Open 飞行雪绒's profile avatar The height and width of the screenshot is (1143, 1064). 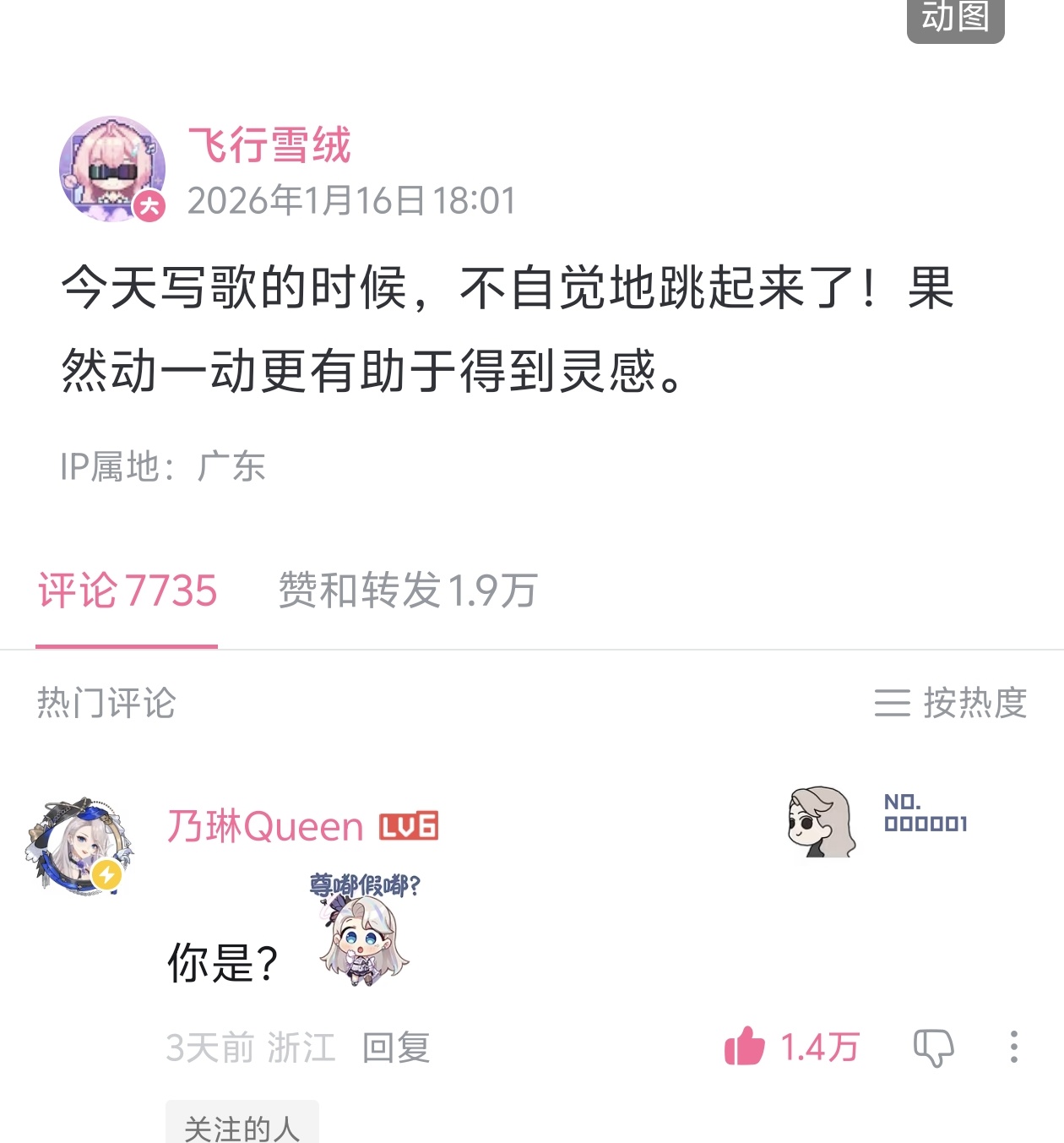click(112, 169)
